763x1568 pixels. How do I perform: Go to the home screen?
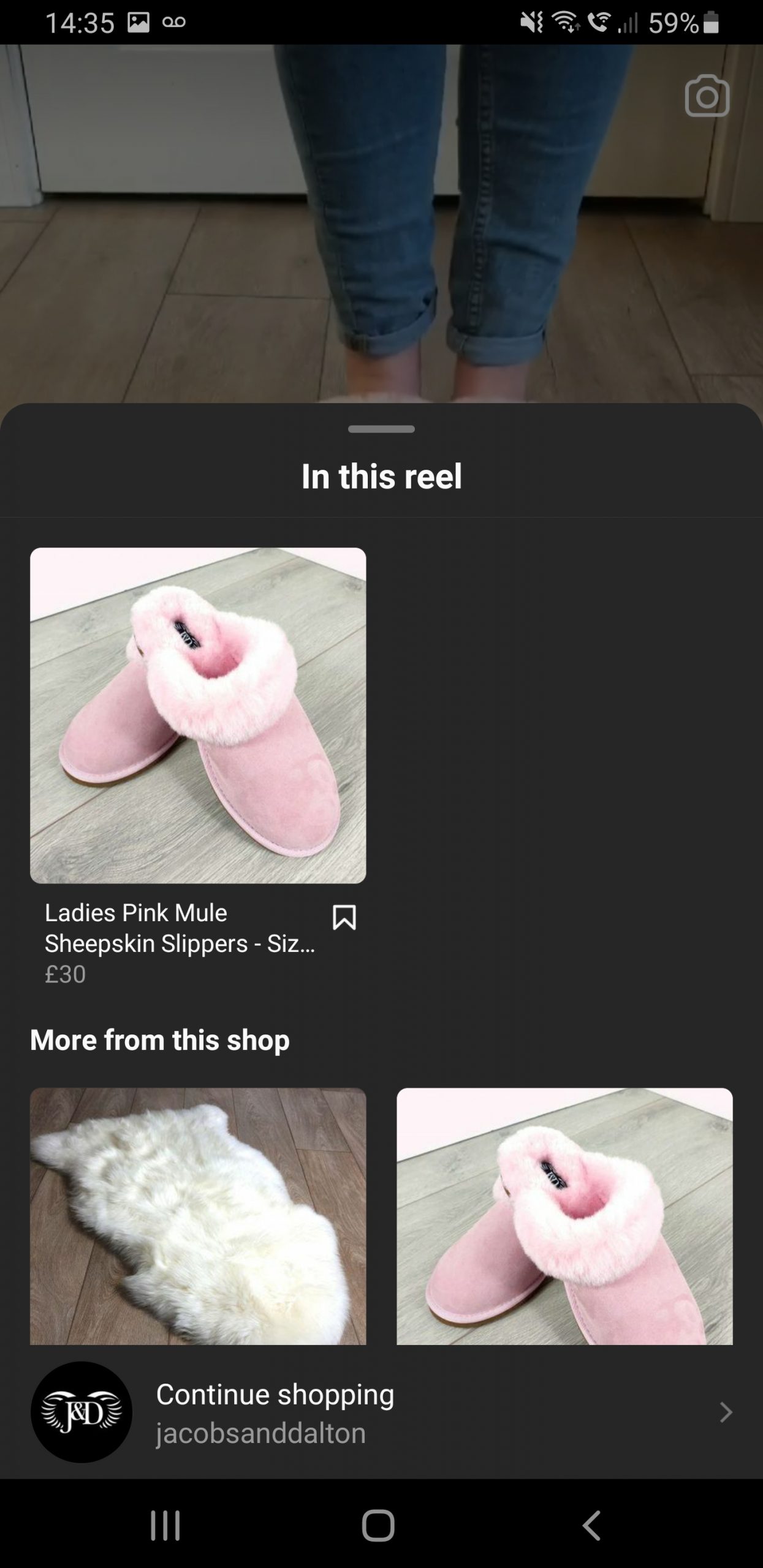click(x=378, y=1525)
